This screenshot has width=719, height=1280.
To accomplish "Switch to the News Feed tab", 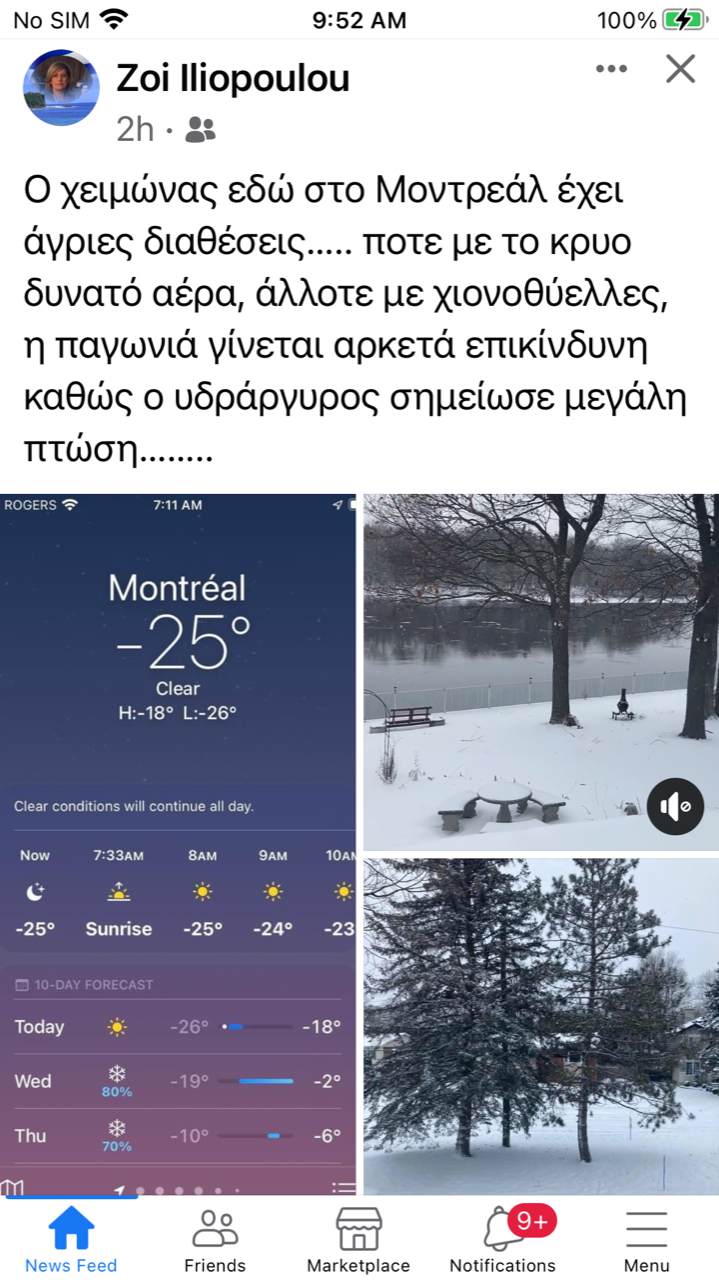I will (x=71, y=1240).
